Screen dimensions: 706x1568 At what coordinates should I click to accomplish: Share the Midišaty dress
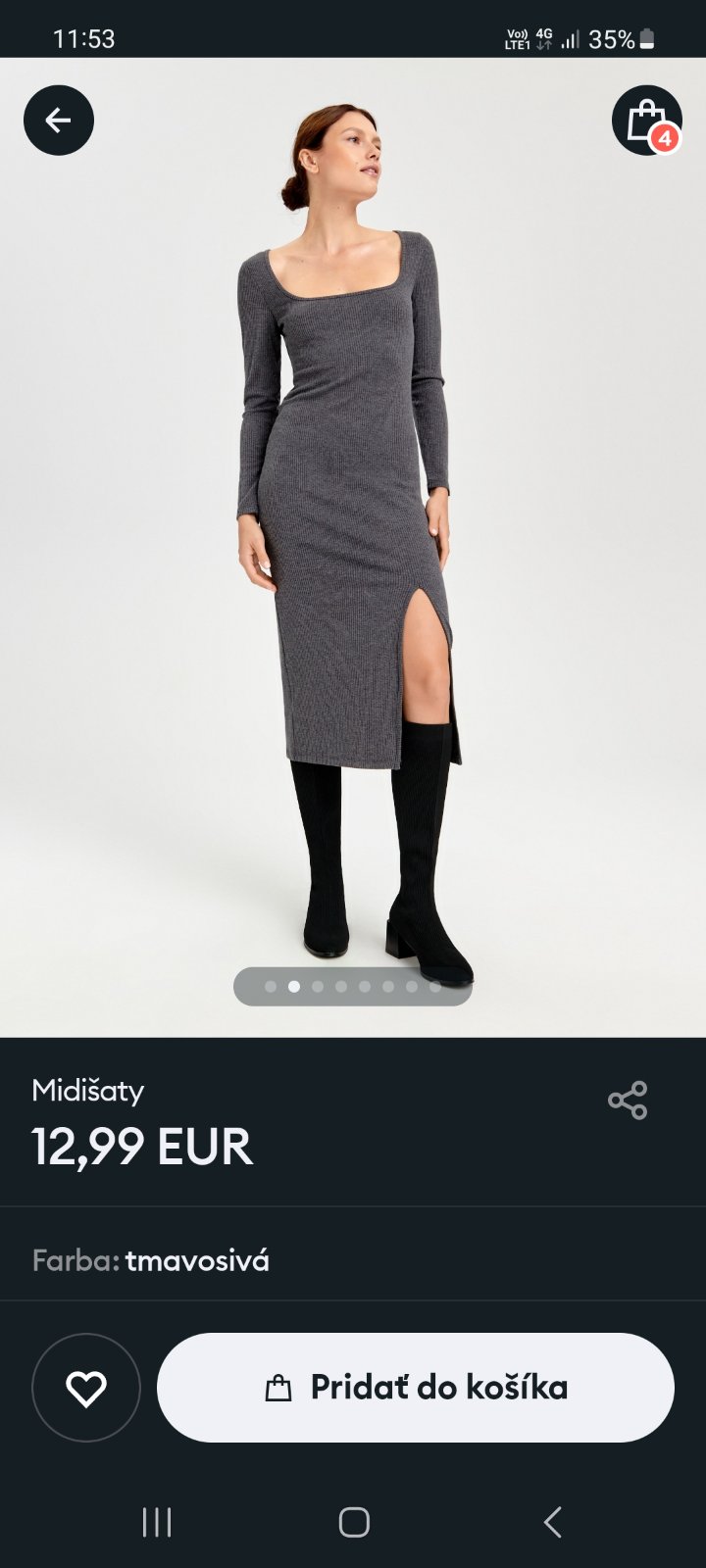(628, 1100)
